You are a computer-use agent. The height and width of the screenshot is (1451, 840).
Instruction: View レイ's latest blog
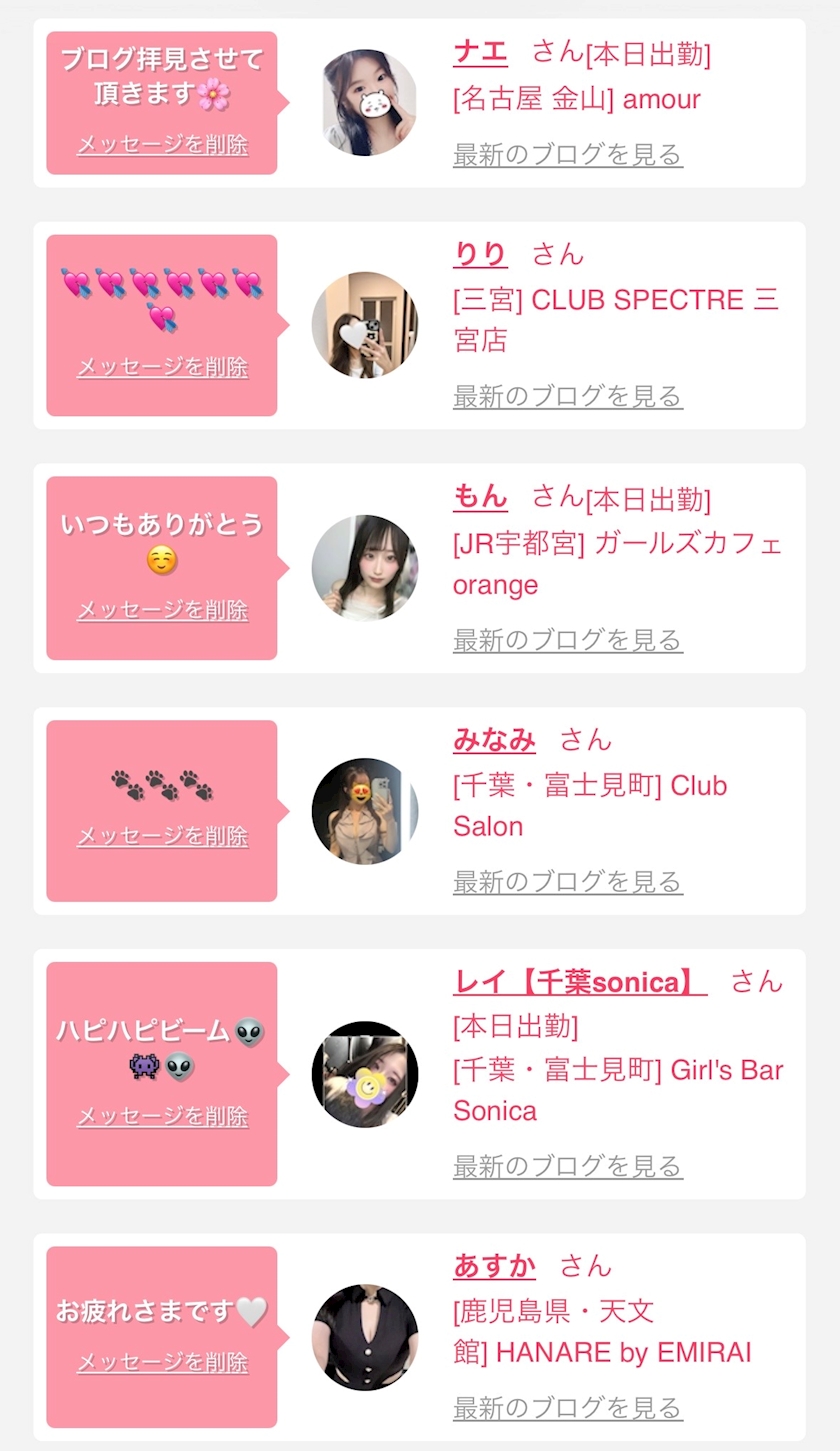coord(567,1166)
